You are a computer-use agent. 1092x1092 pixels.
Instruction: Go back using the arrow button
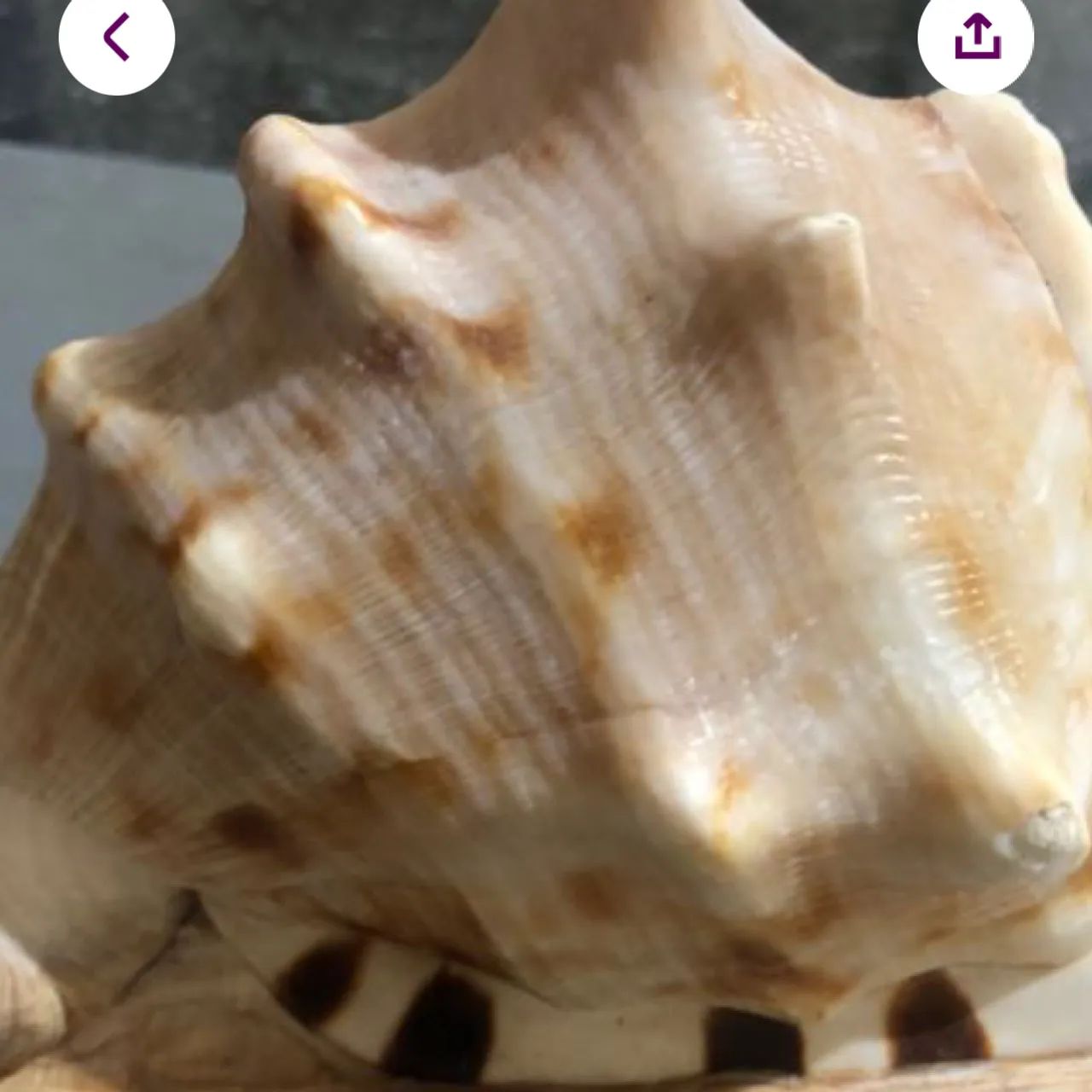point(117,38)
